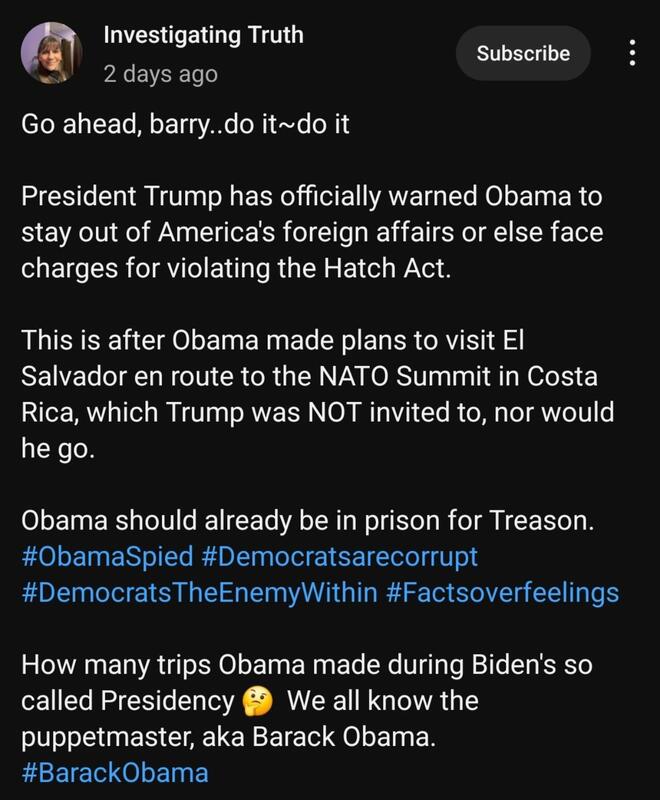Image resolution: width=660 pixels, height=800 pixels.
Task: Open the post overflow menu
Action: pyautogui.click(x=631, y=54)
